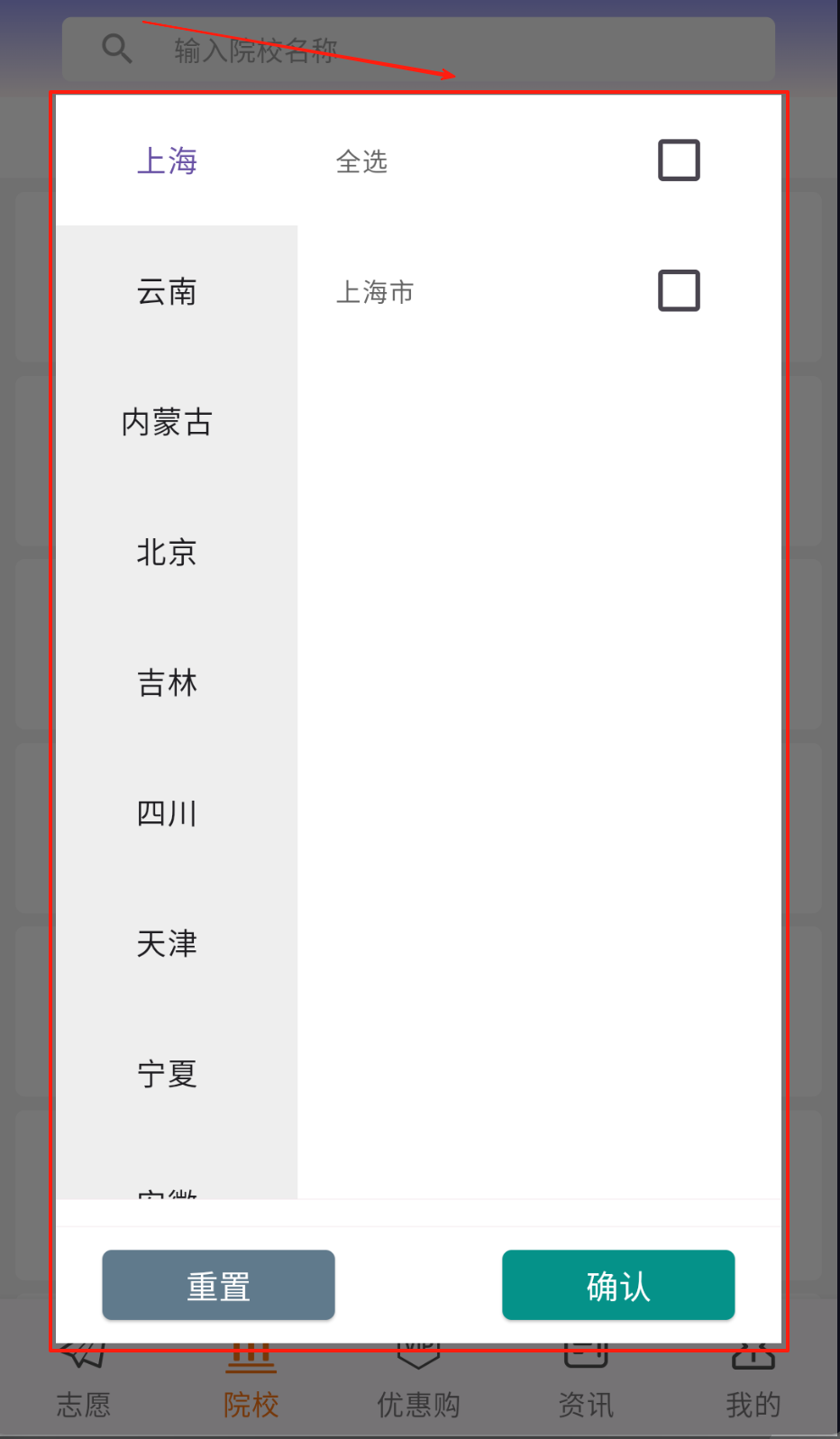Select 上海 in the province list

point(168,160)
